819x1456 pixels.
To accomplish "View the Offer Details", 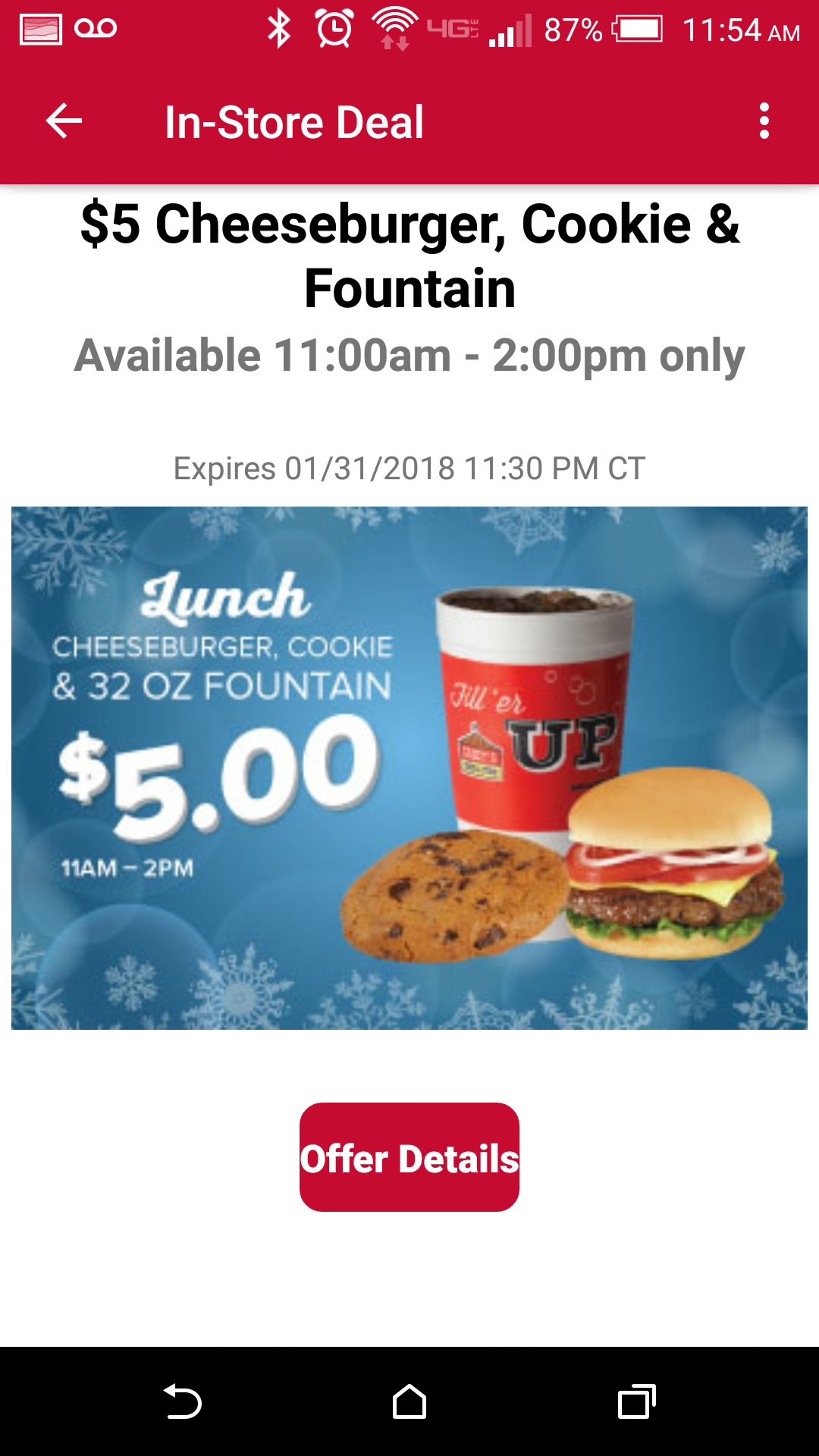I will [409, 1157].
